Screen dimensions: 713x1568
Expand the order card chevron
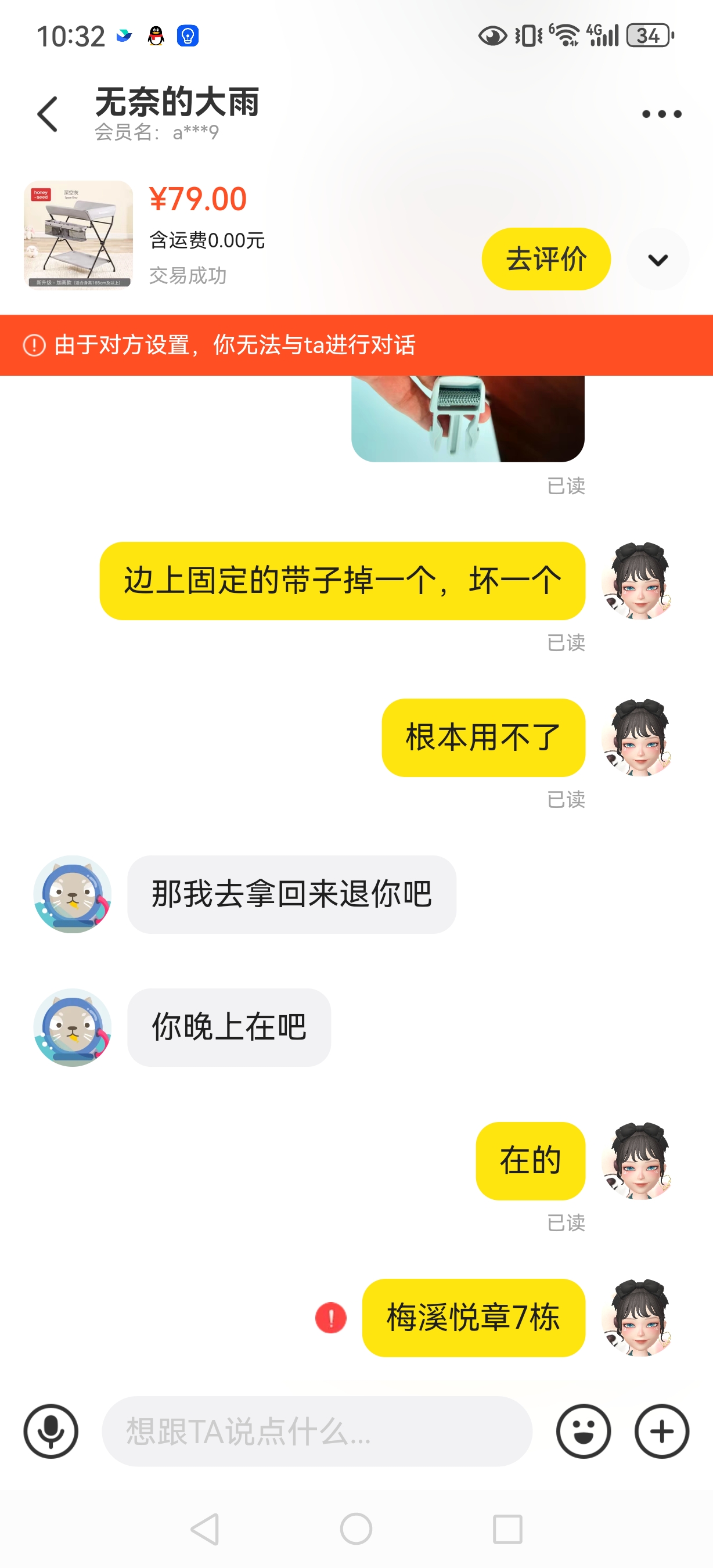point(658,260)
